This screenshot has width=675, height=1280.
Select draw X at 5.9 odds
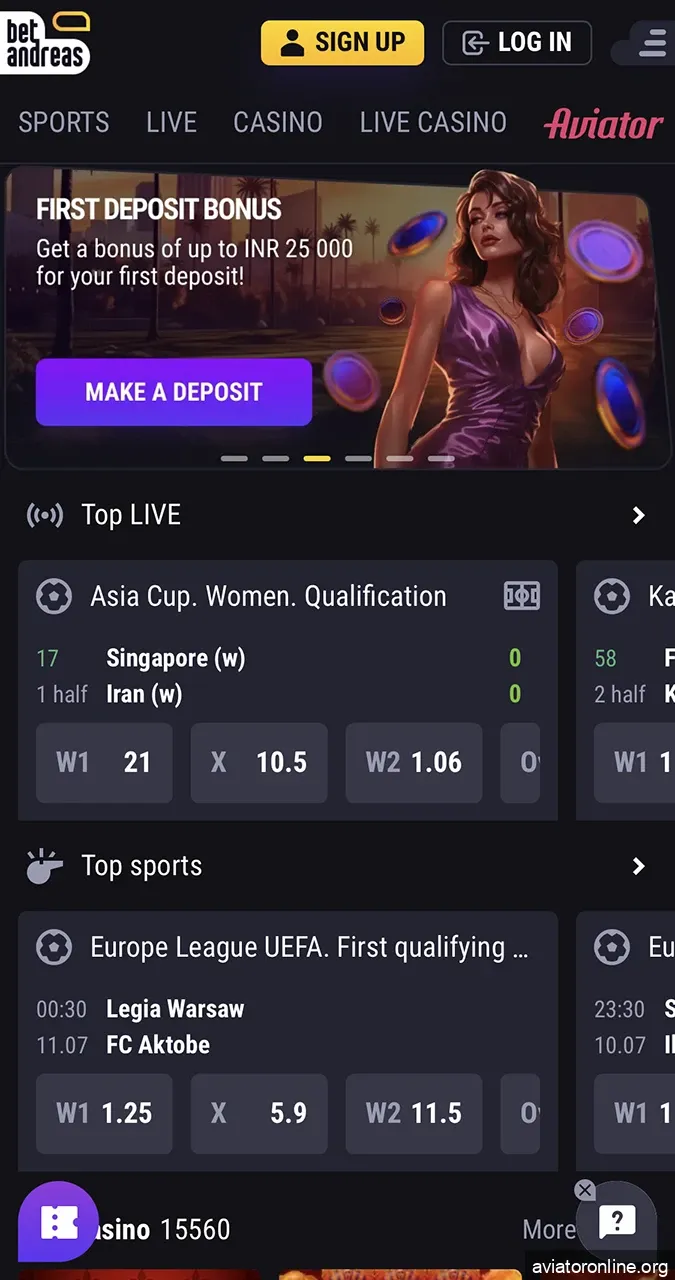tap(259, 1114)
